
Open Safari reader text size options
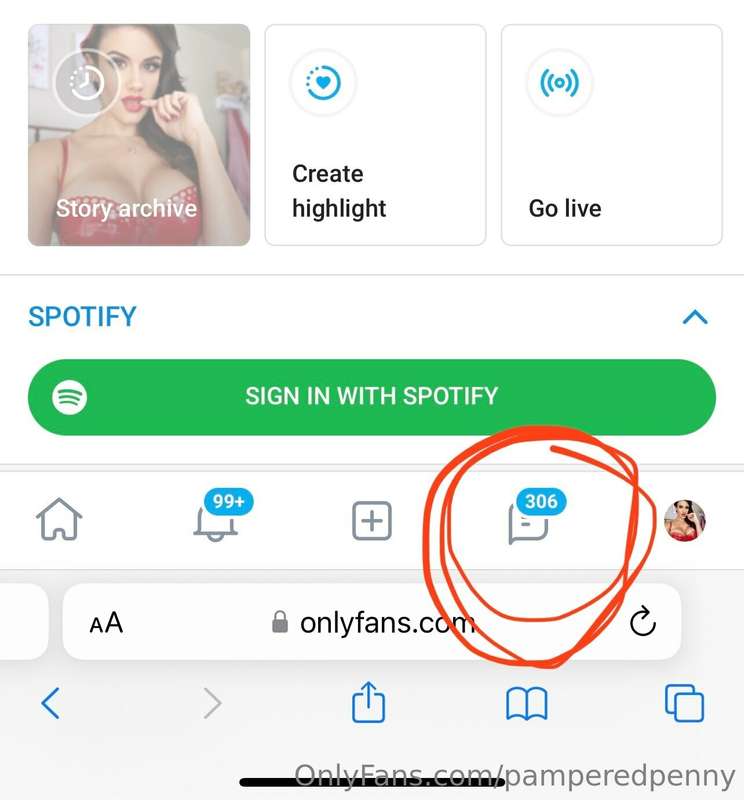(x=106, y=623)
